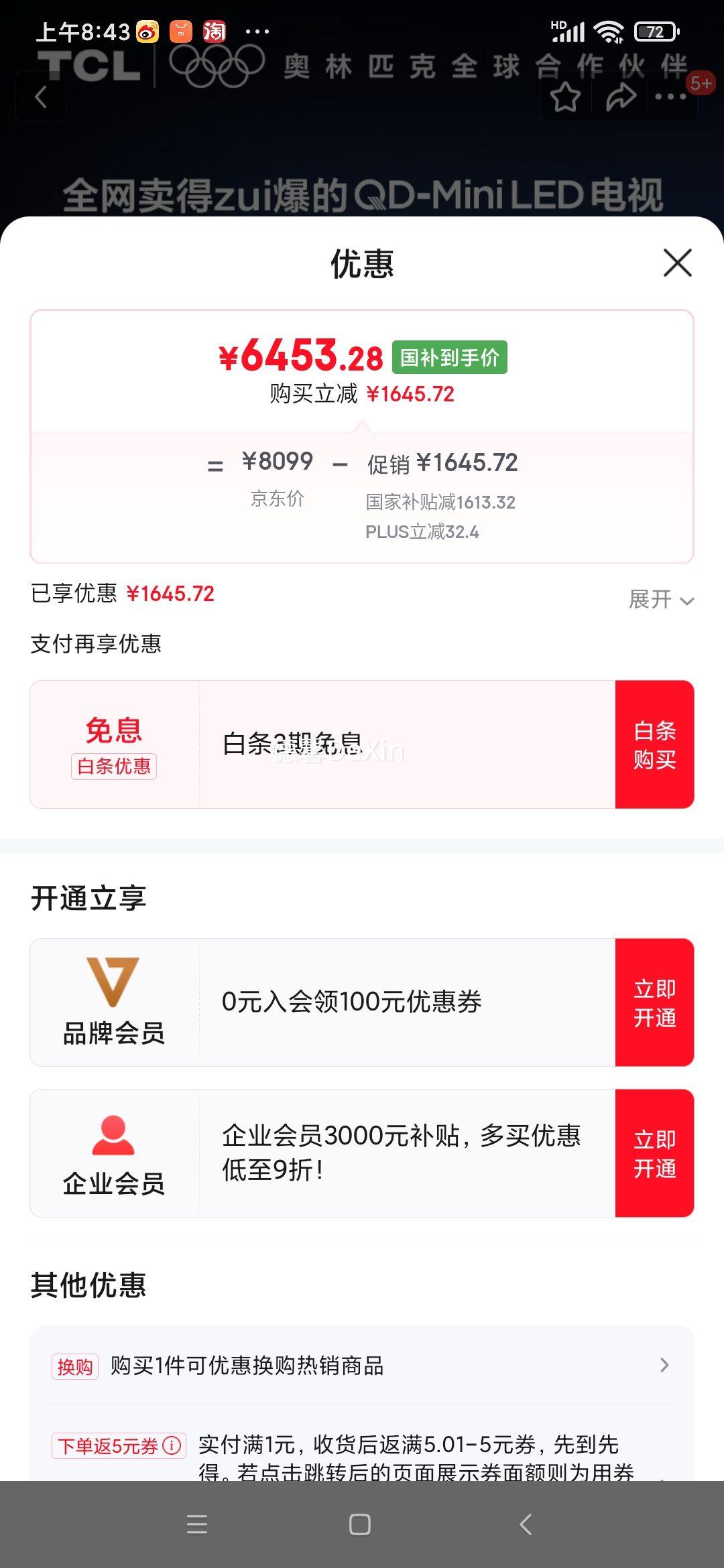Tap the 白条购买 button
The image size is (724, 1568).
[654, 744]
